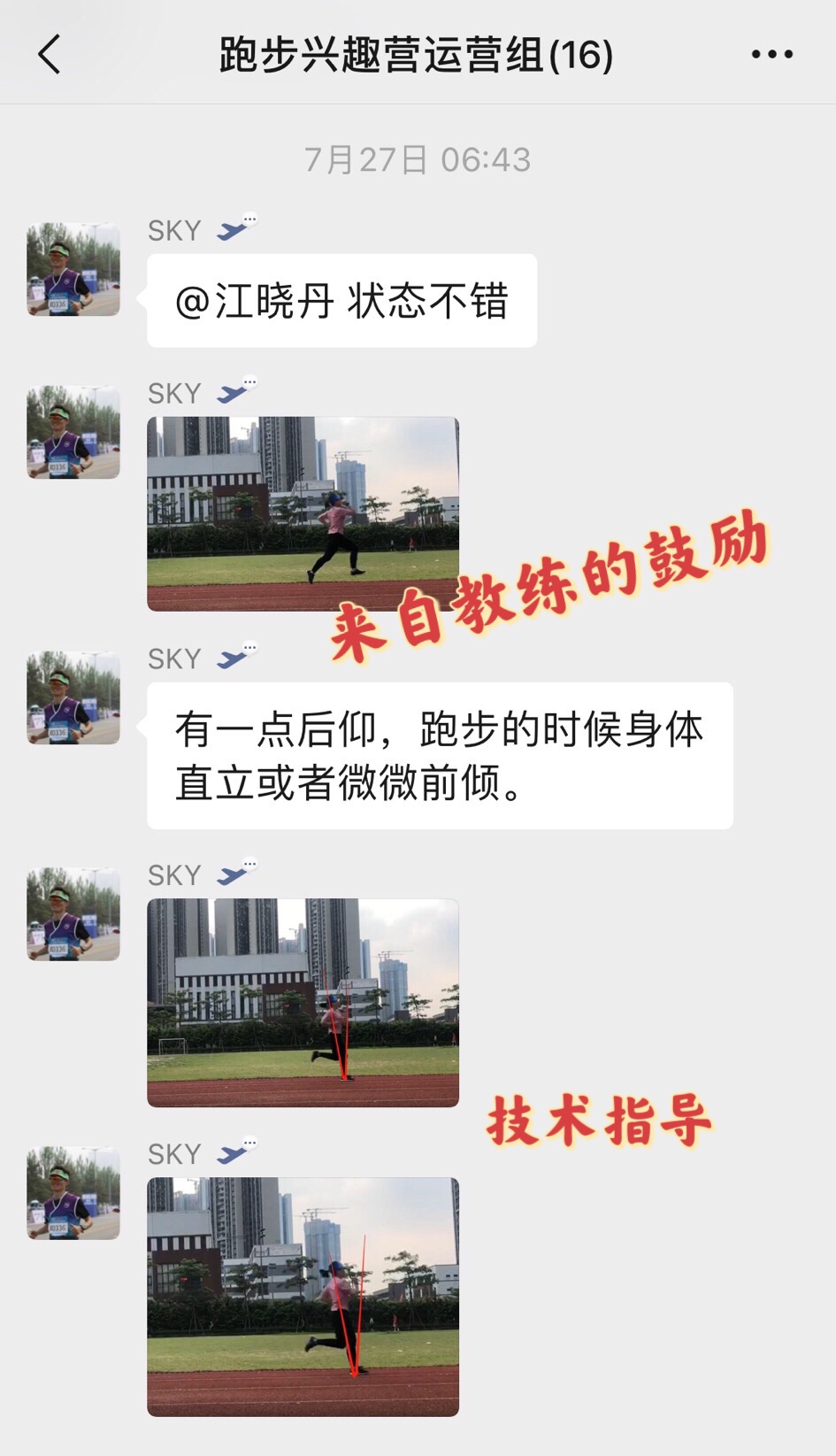Screen dimensions: 836x1456
Task: View the photo with red lines below 有一点后仰 message
Action: (303, 1002)
